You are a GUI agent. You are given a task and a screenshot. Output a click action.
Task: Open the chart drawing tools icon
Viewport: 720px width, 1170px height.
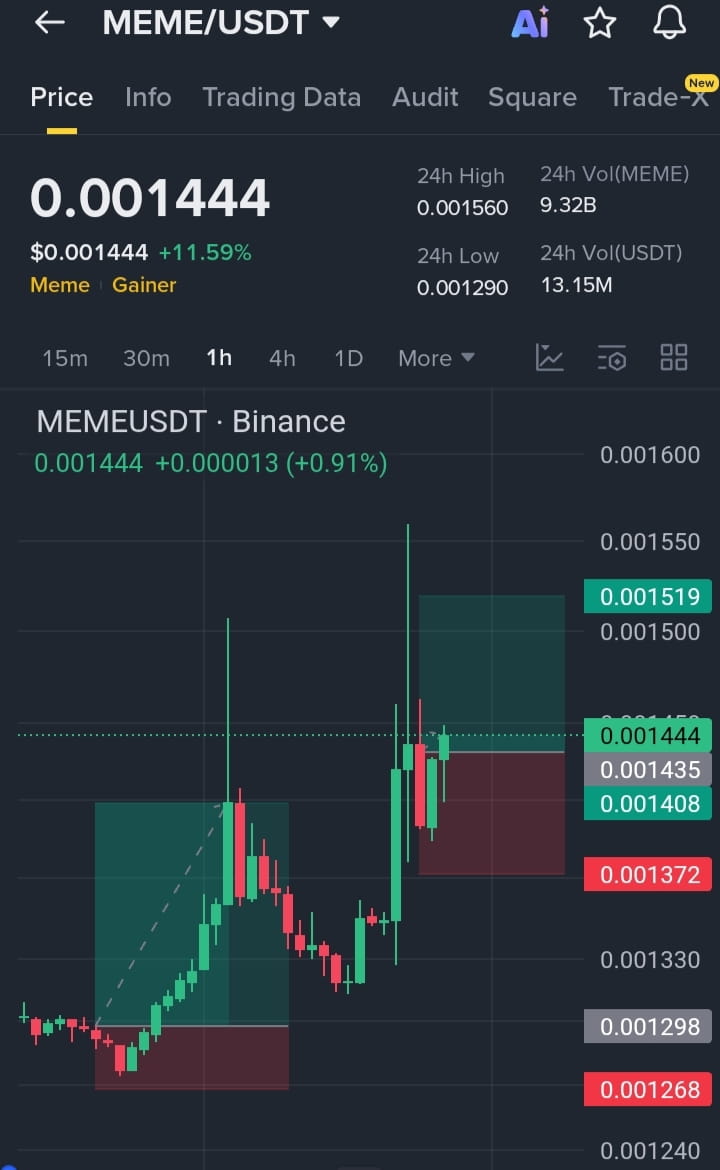(550, 357)
